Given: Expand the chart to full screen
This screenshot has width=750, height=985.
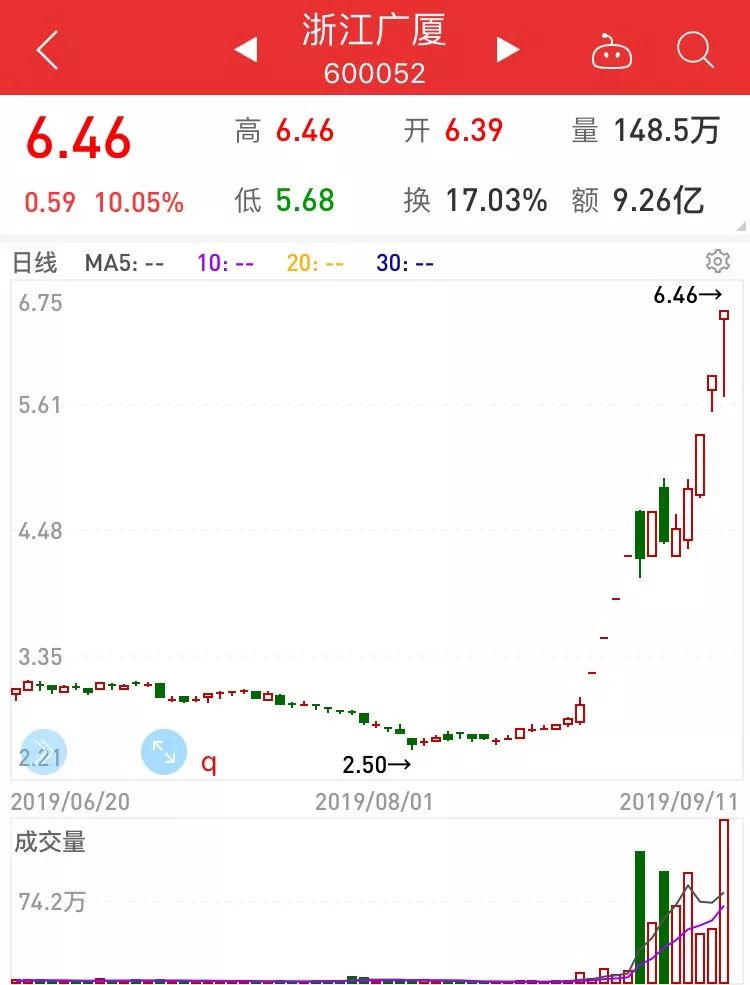Looking at the screenshot, I should coord(164,753).
